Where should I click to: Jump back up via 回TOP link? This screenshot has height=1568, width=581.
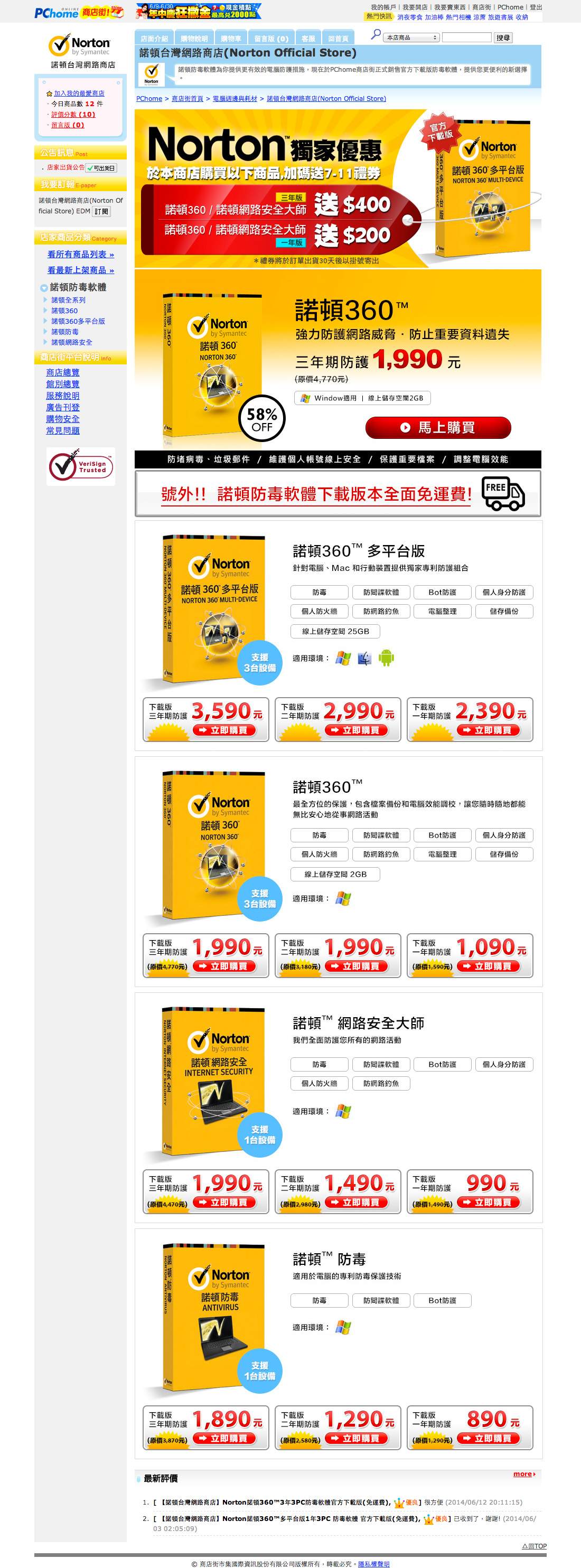tap(534, 1545)
